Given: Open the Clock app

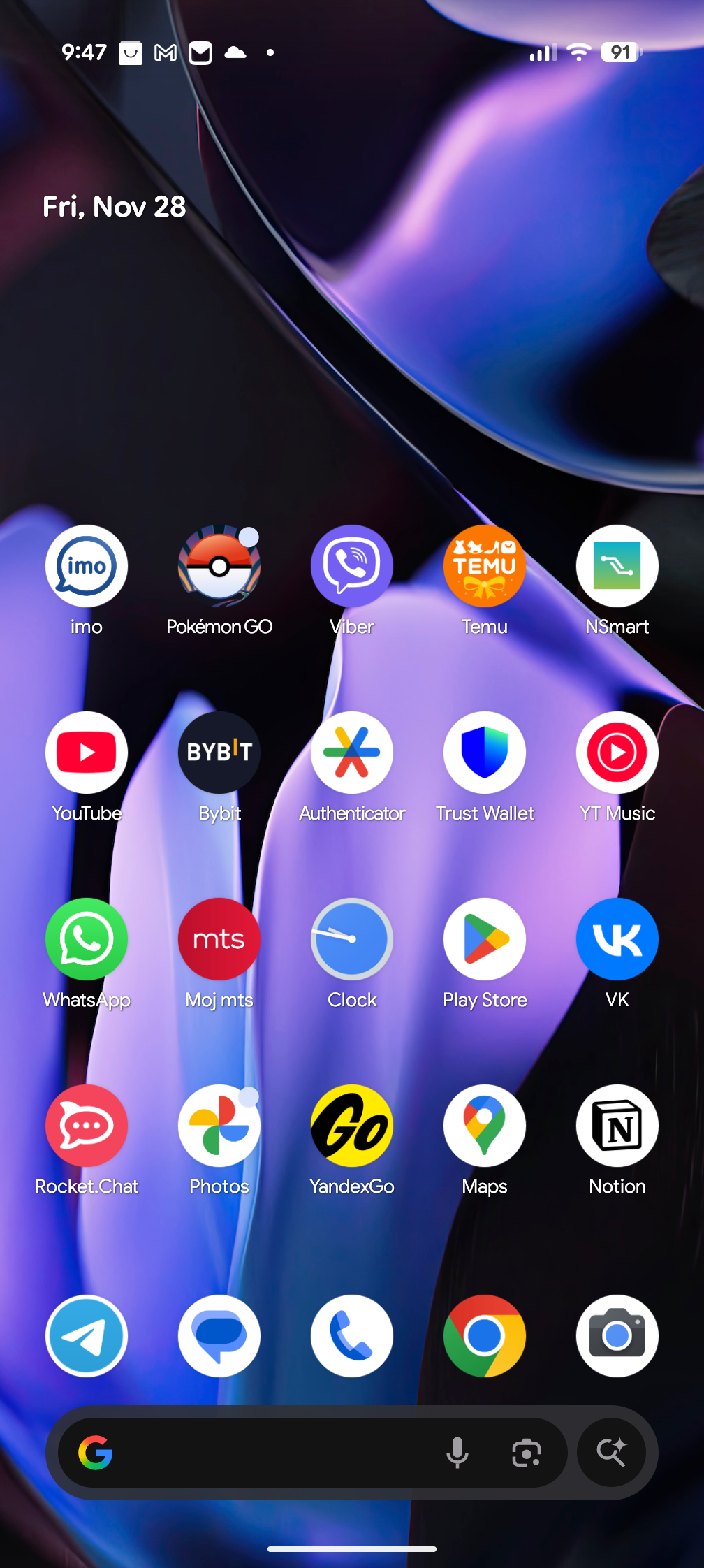Looking at the screenshot, I should [x=352, y=939].
